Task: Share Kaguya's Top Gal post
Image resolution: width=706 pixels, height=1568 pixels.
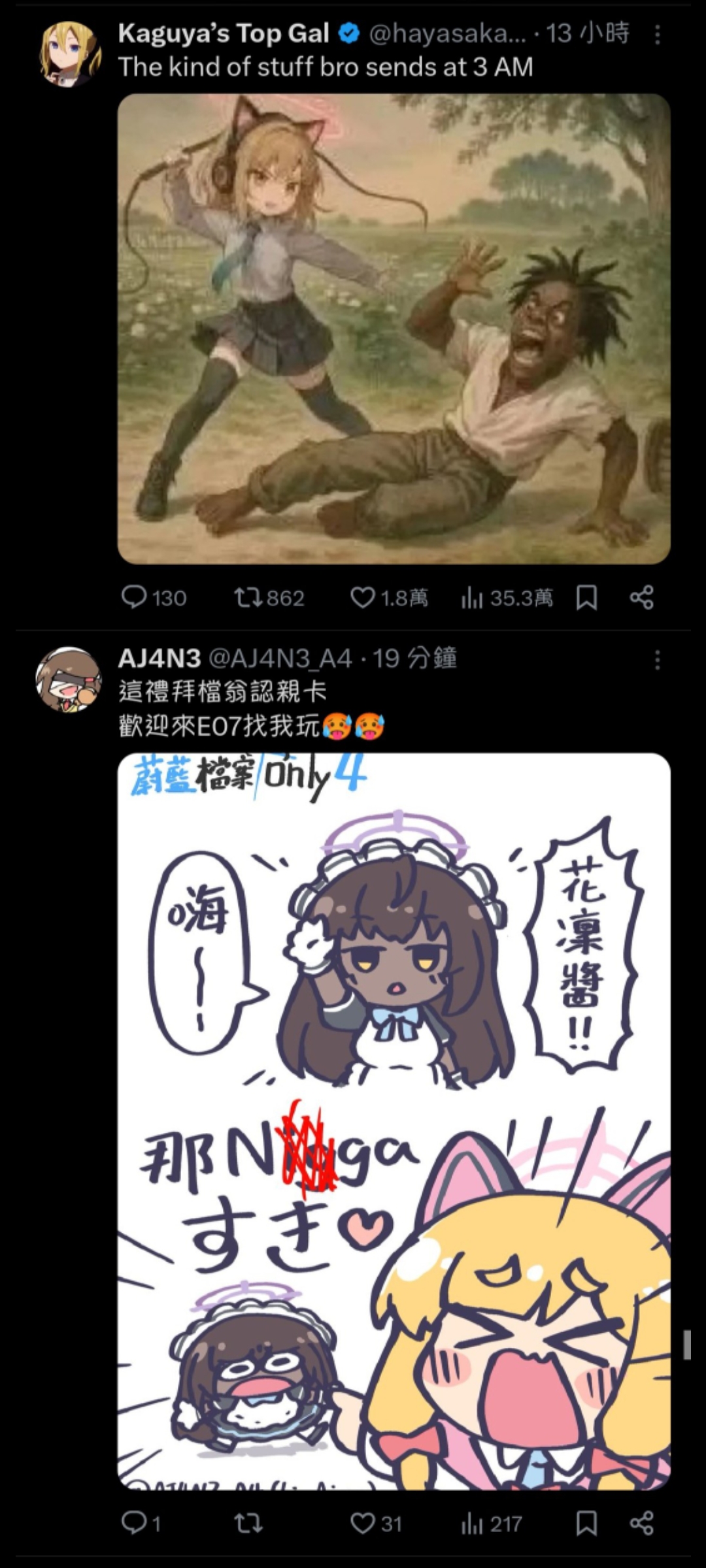Action: [x=641, y=597]
